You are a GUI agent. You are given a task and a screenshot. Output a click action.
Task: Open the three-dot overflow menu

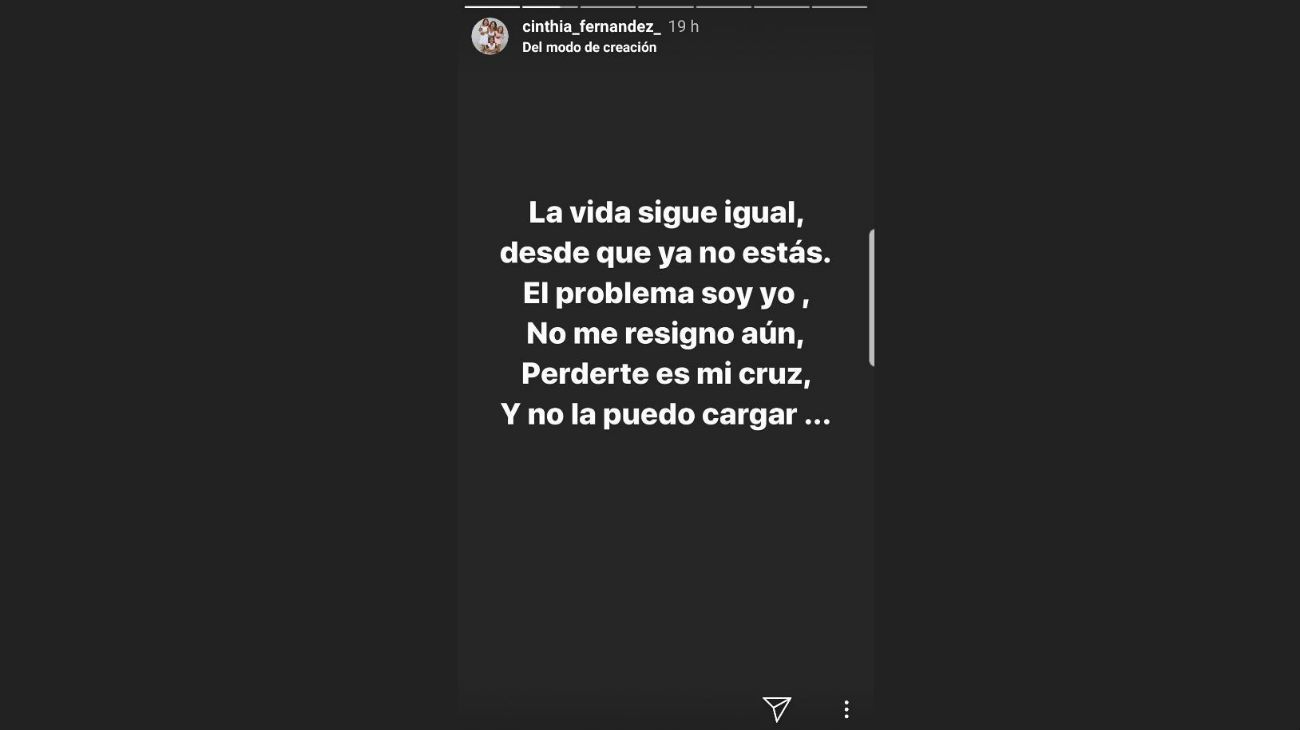pos(846,709)
